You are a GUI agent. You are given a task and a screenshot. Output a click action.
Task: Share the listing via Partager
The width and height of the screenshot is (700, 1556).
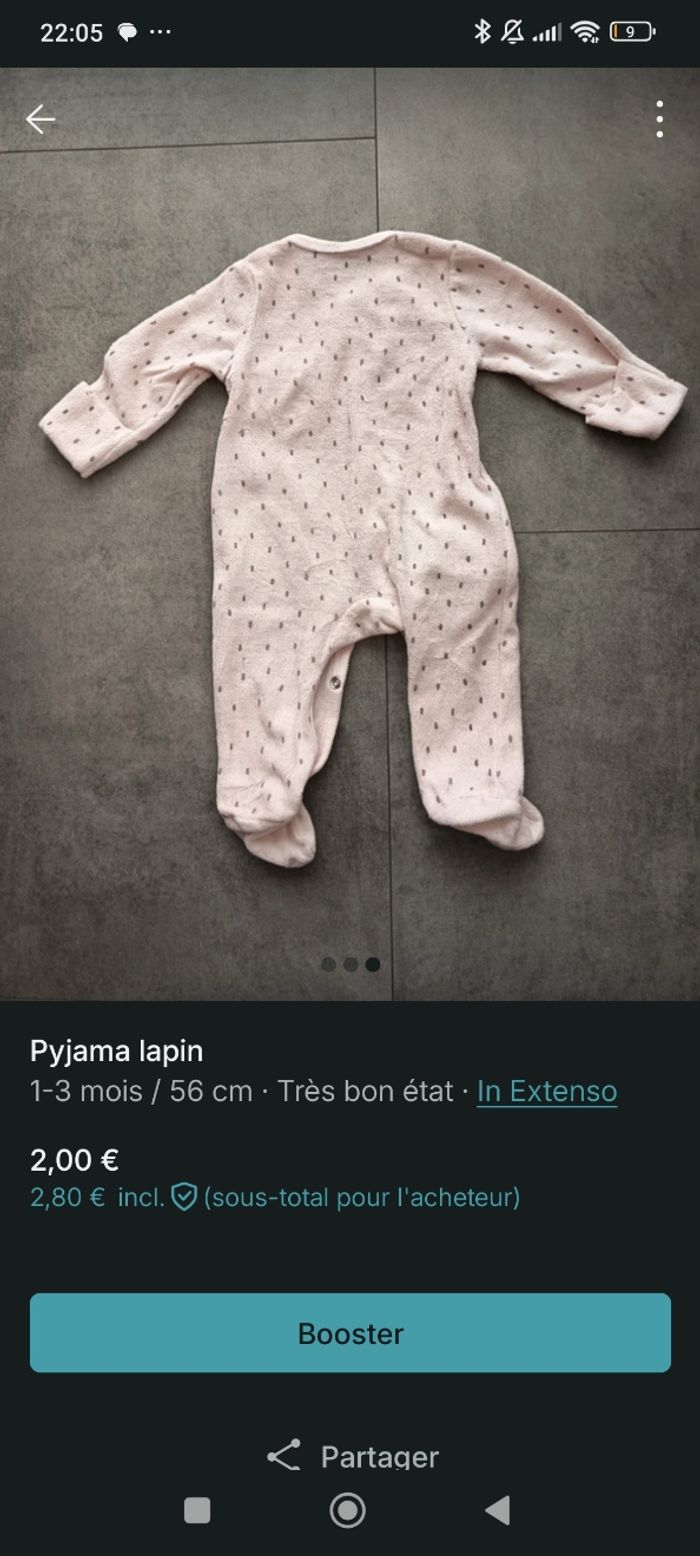(x=352, y=1456)
